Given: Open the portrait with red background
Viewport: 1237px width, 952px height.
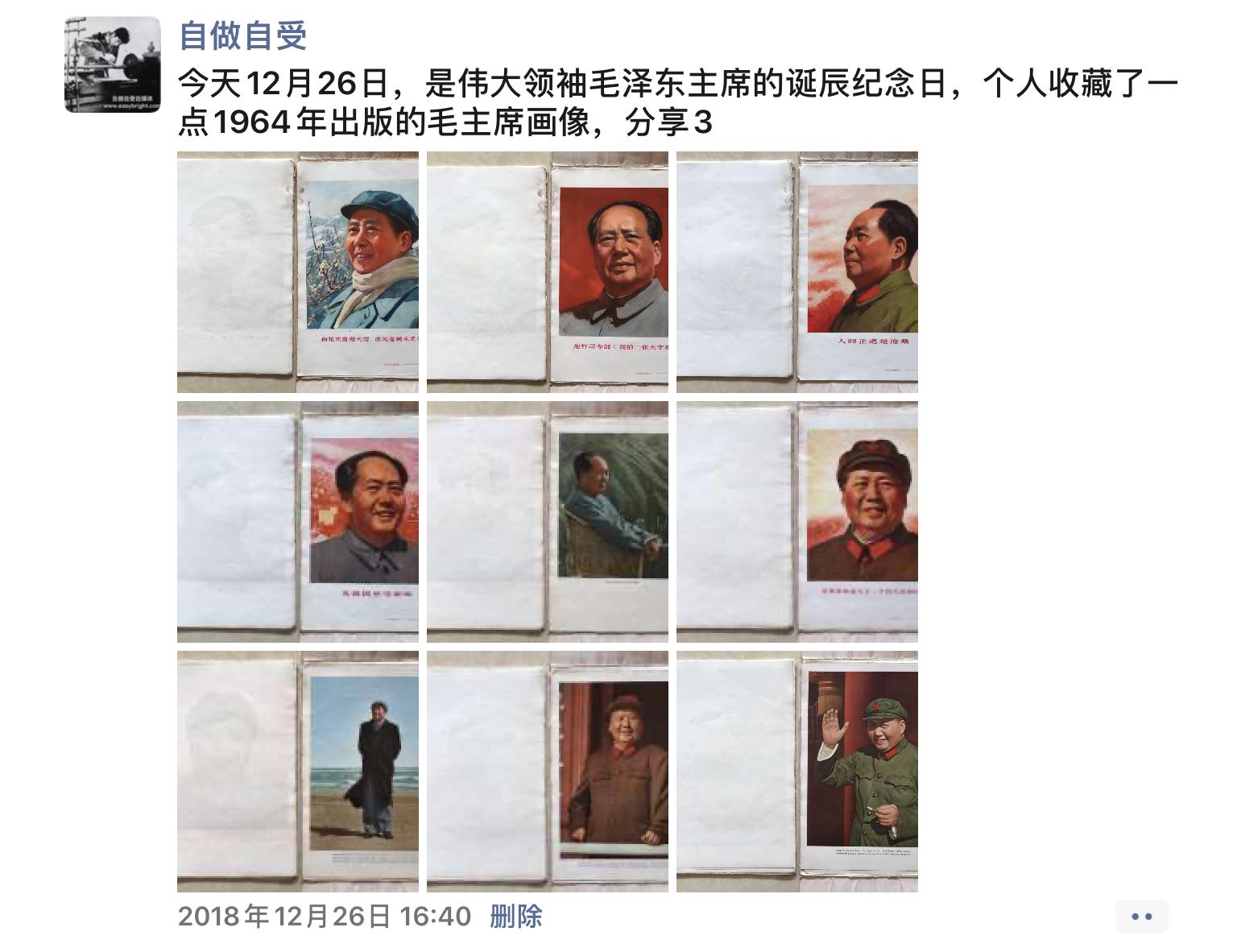Looking at the screenshot, I should click(548, 272).
